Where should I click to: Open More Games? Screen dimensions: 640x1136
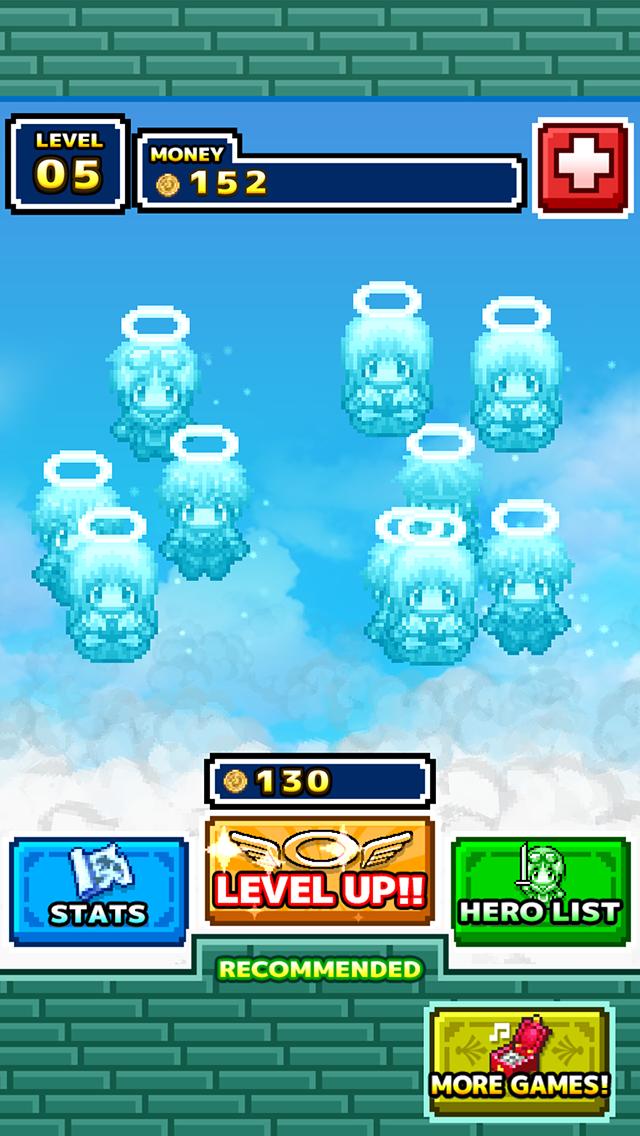521,1061
